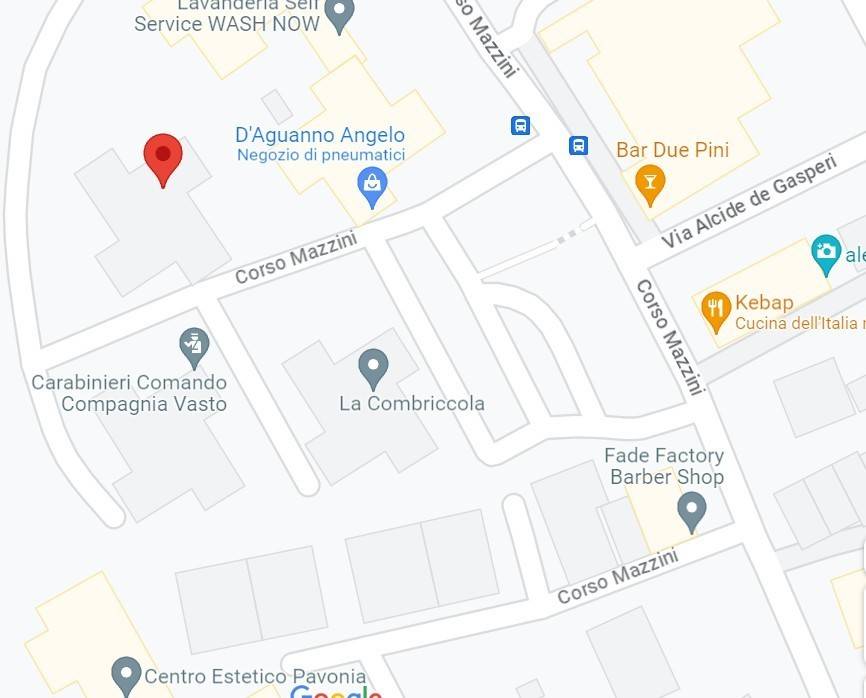
Task: Open the camera photo marker near Kebap
Action: click(x=826, y=253)
